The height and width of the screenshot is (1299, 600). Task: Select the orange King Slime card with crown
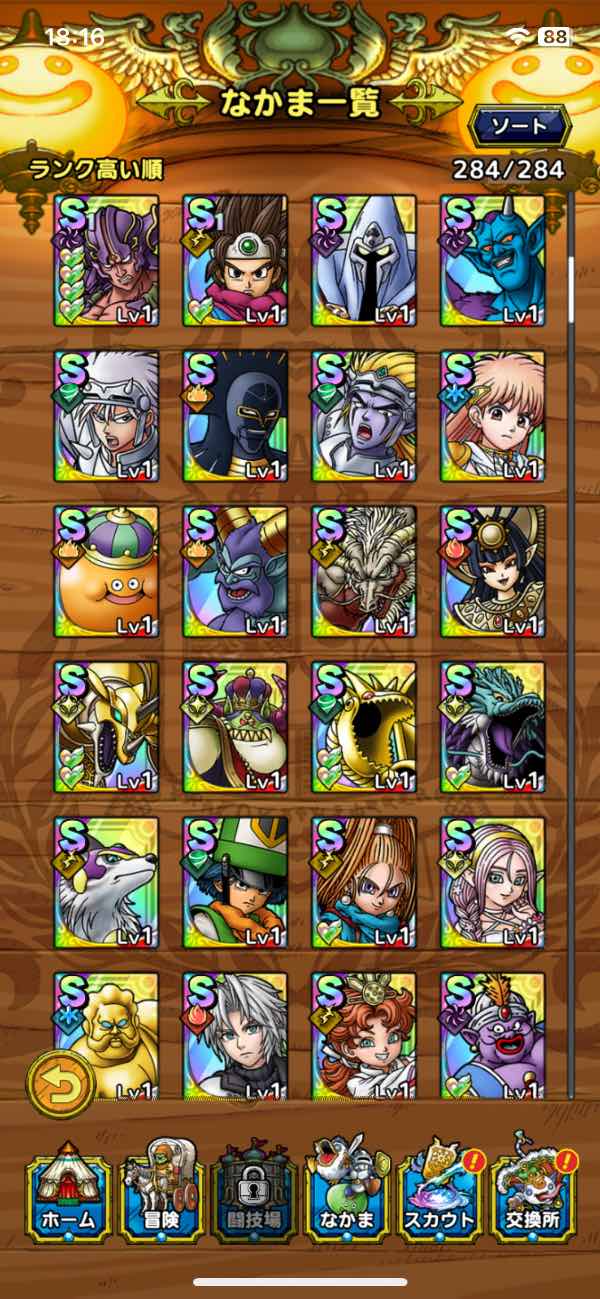(107, 570)
